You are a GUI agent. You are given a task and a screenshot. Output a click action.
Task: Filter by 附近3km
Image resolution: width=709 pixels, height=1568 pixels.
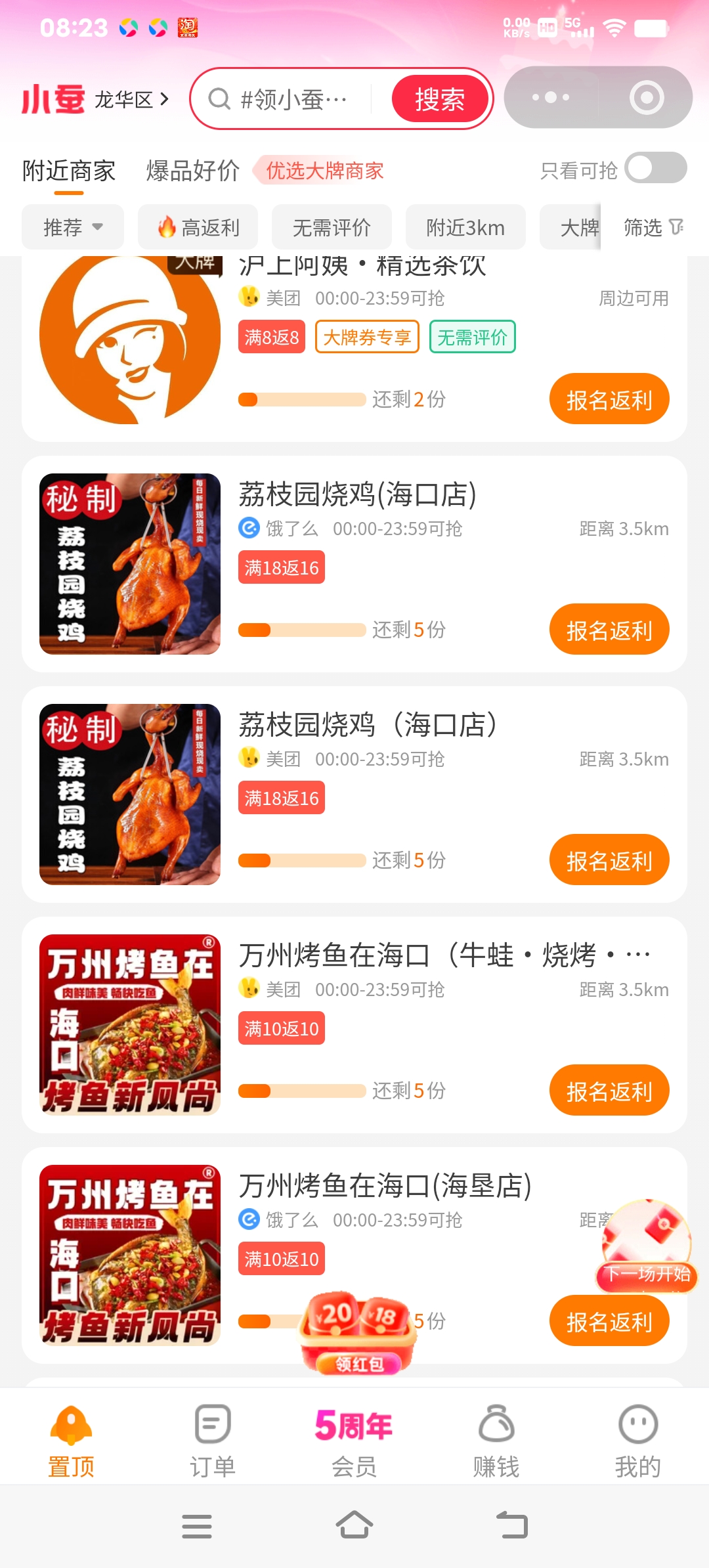pos(465,227)
